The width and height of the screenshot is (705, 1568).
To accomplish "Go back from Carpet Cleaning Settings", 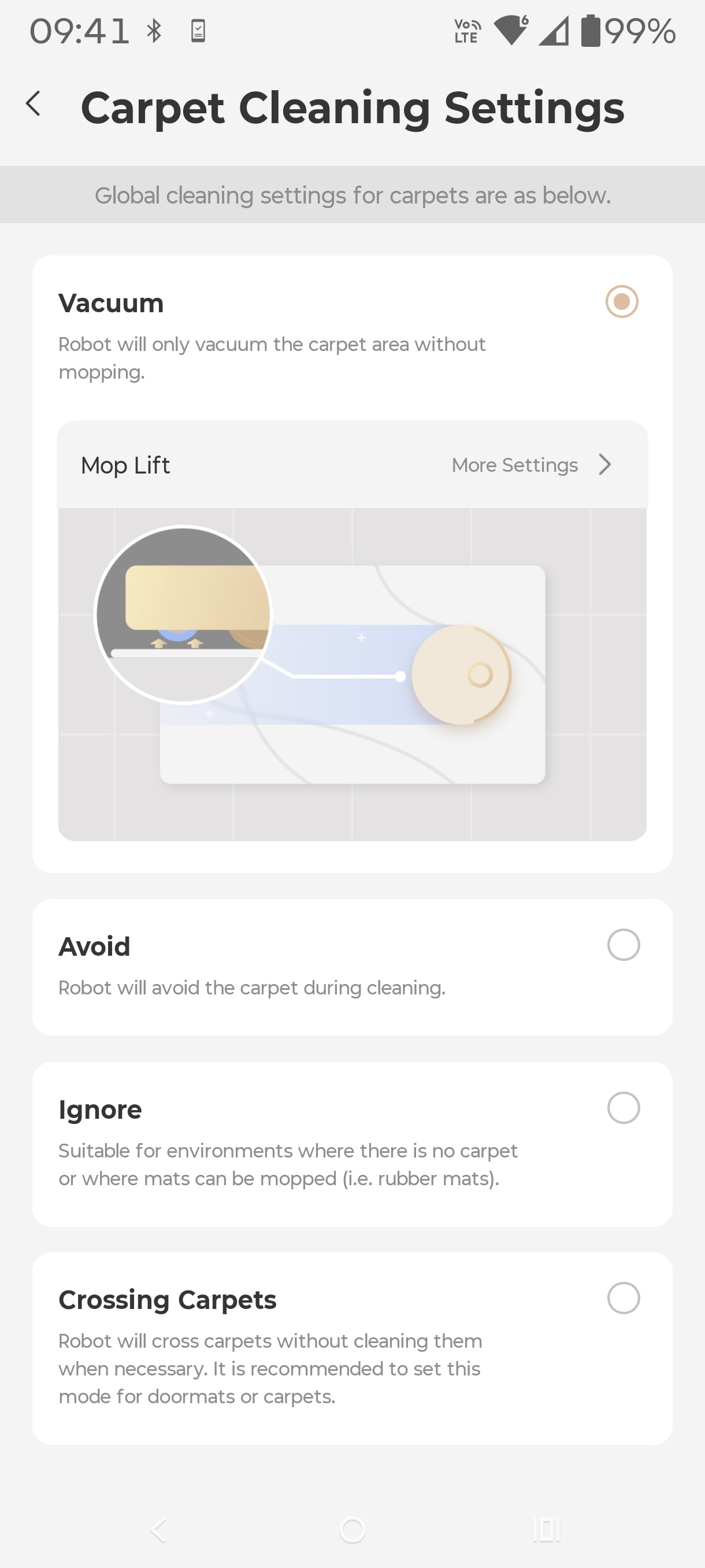I will click(34, 104).
